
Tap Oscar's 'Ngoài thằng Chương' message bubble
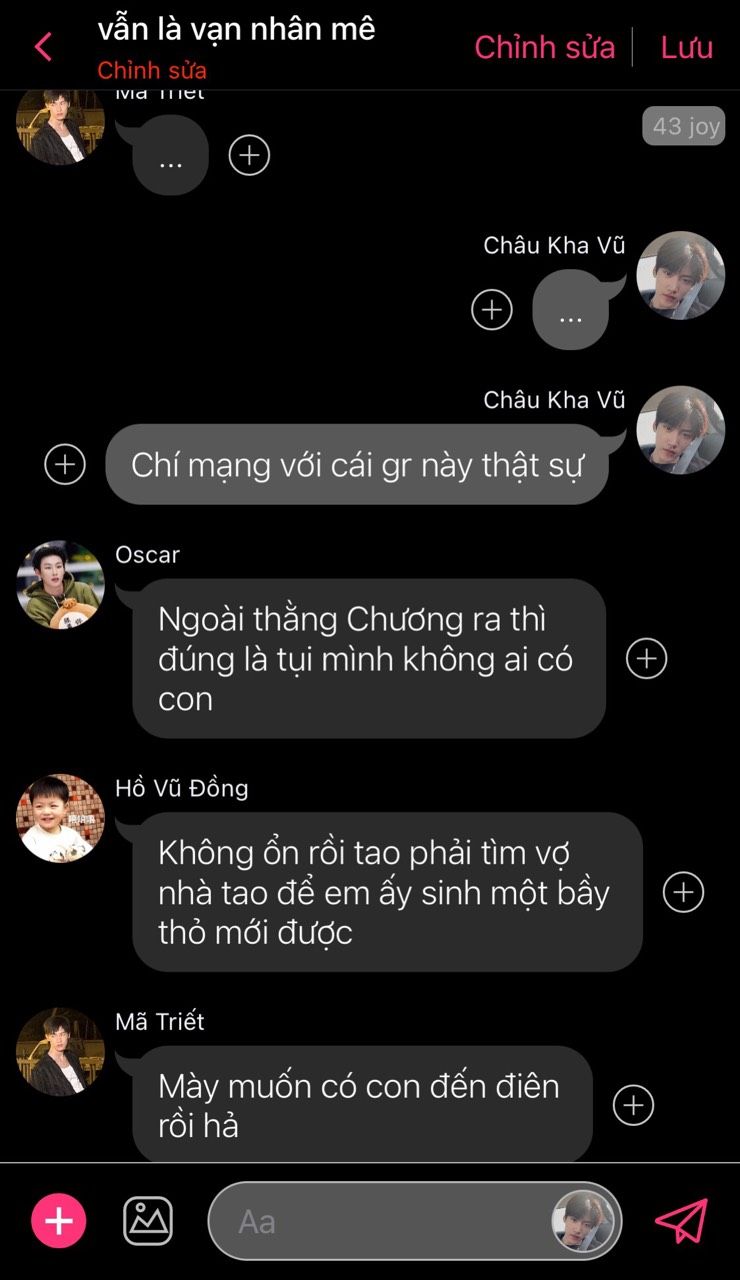pyautogui.click(x=368, y=658)
